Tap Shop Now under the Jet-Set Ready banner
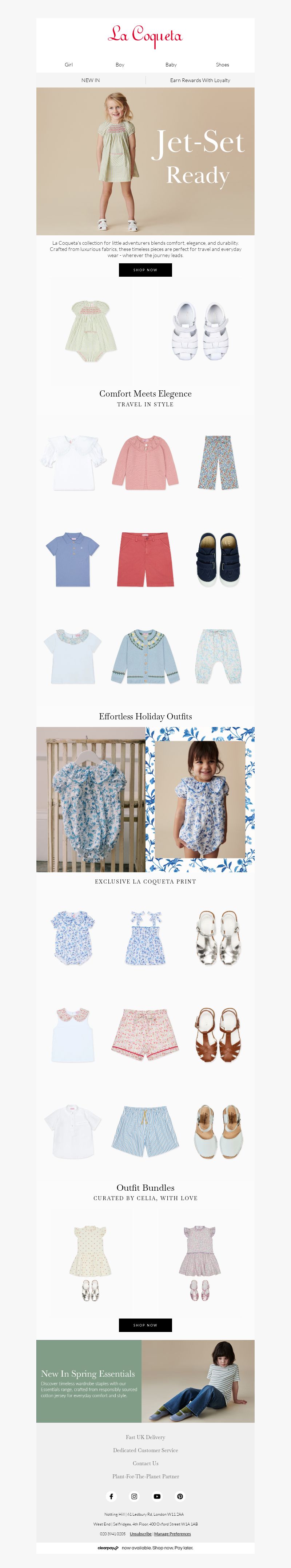This screenshot has height=1568, width=291. tap(145, 270)
